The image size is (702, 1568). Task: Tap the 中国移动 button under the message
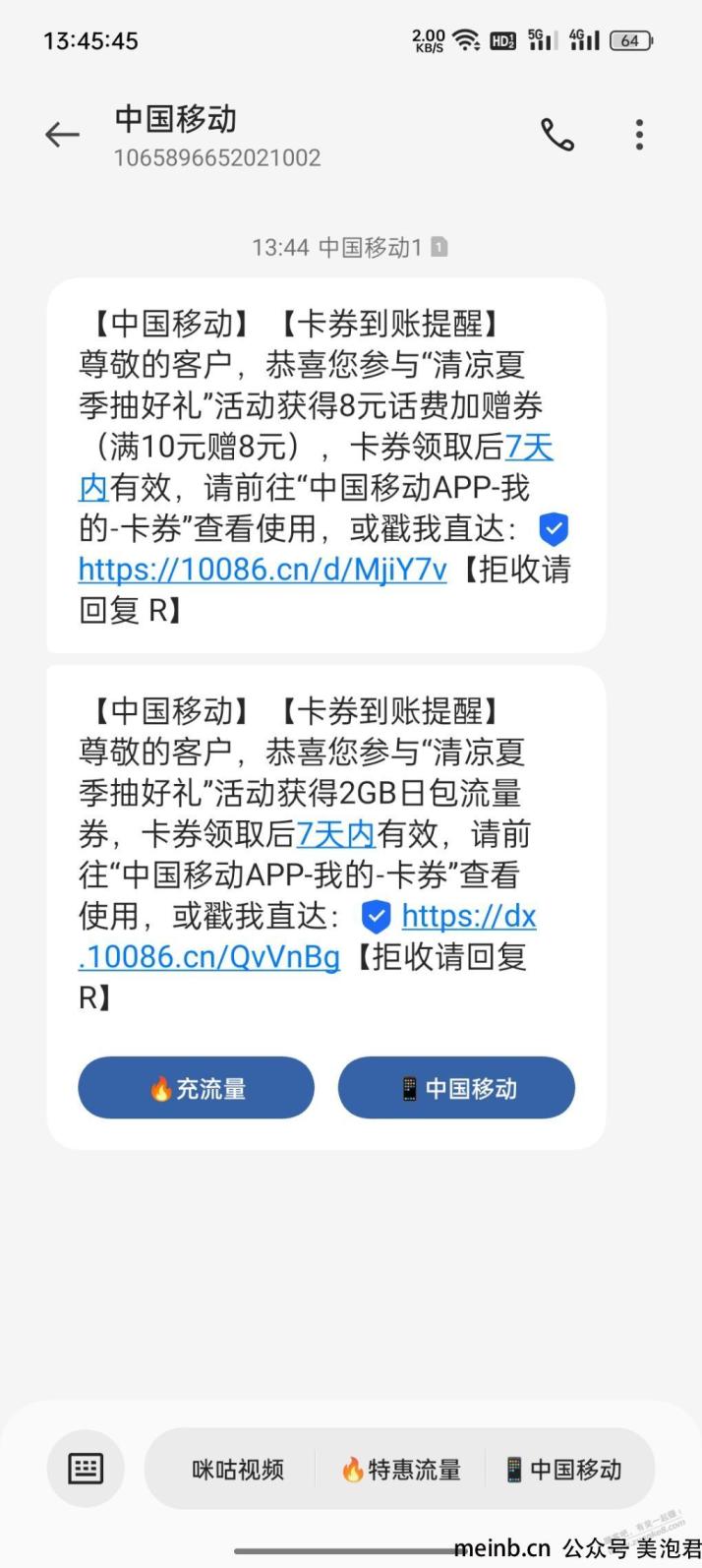[x=456, y=1088]
